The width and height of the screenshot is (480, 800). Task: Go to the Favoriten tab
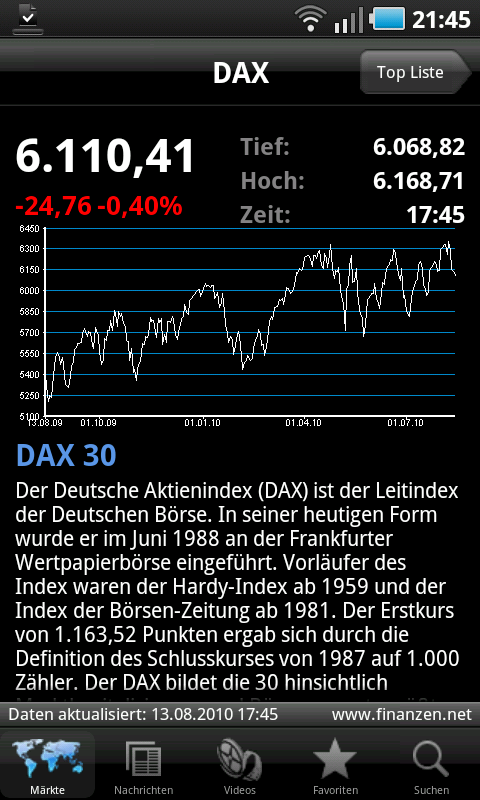(336, 764)
